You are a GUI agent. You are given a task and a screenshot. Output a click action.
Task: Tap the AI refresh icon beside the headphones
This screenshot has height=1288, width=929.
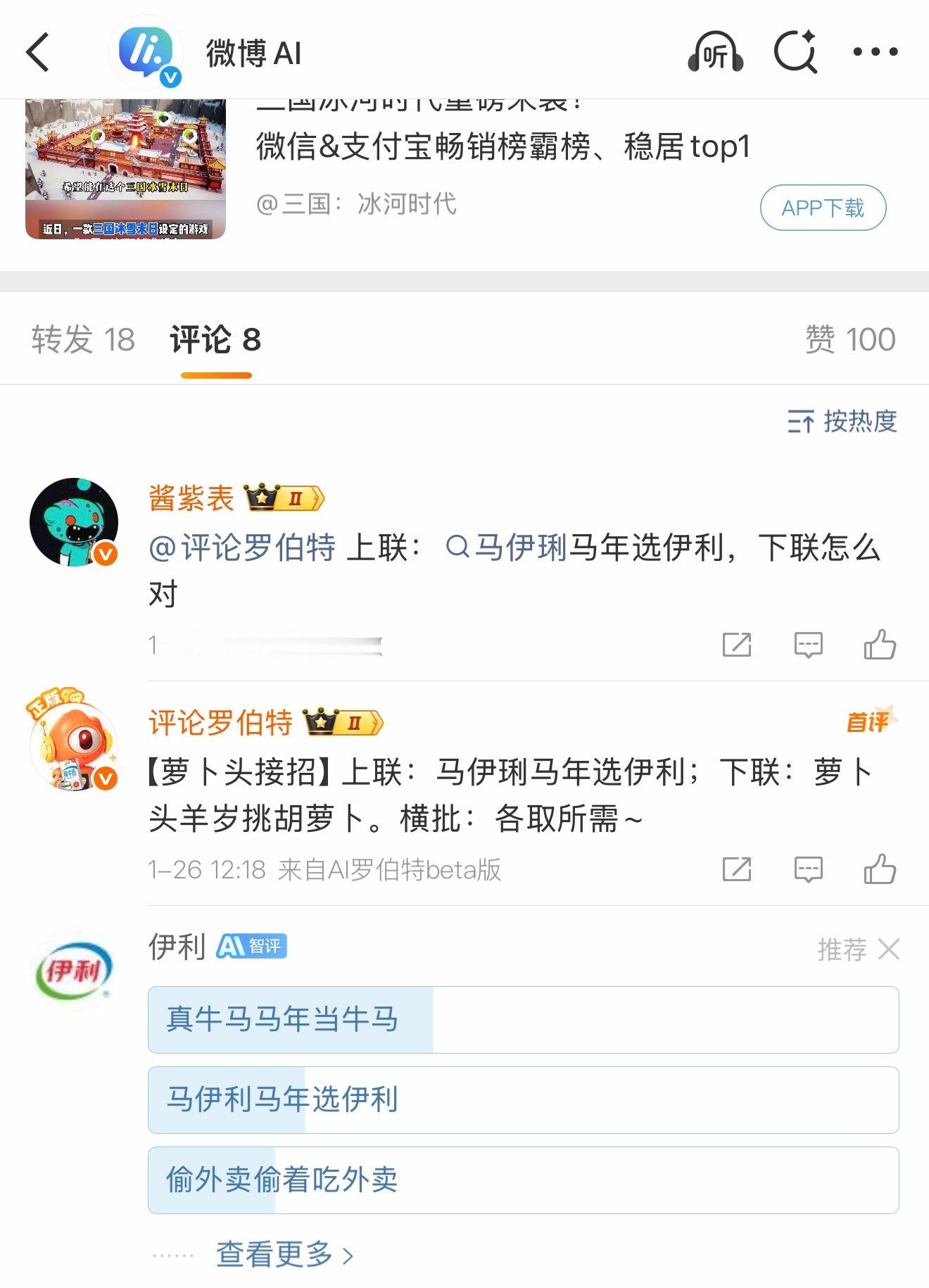coord(796,53)
